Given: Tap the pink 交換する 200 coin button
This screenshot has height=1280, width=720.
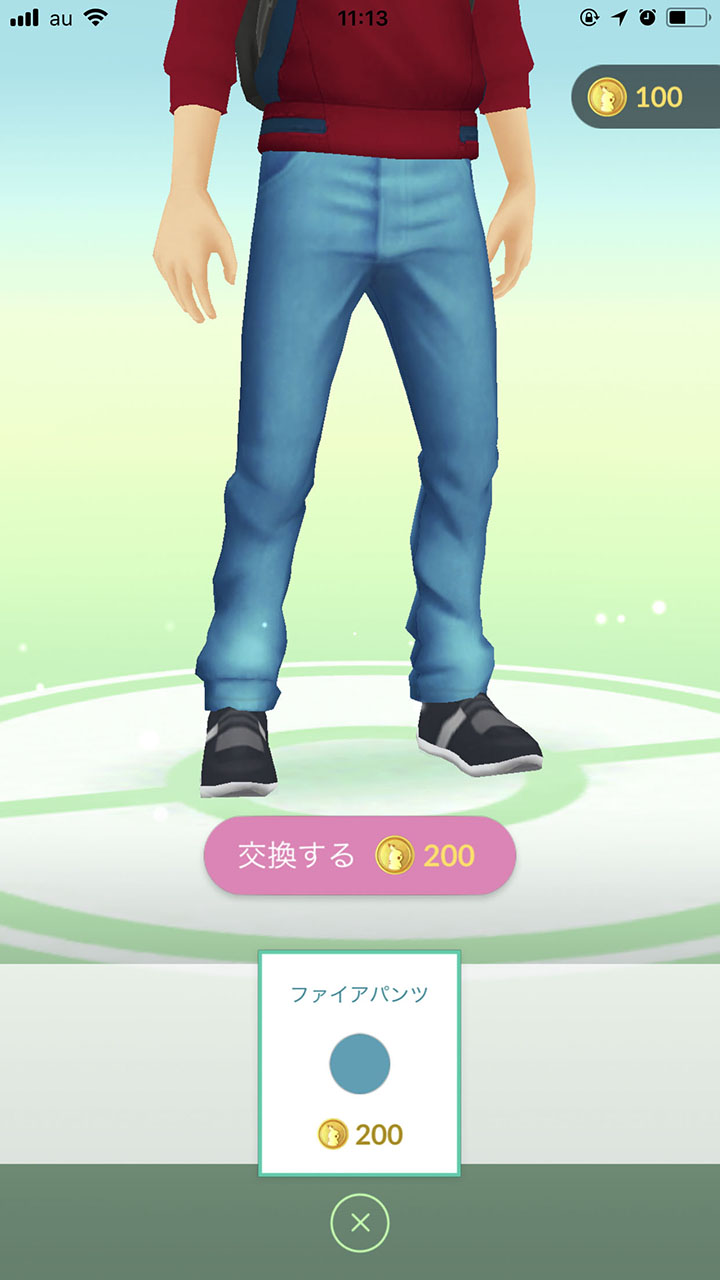Looking at the screenshot, I should [360, 856].
